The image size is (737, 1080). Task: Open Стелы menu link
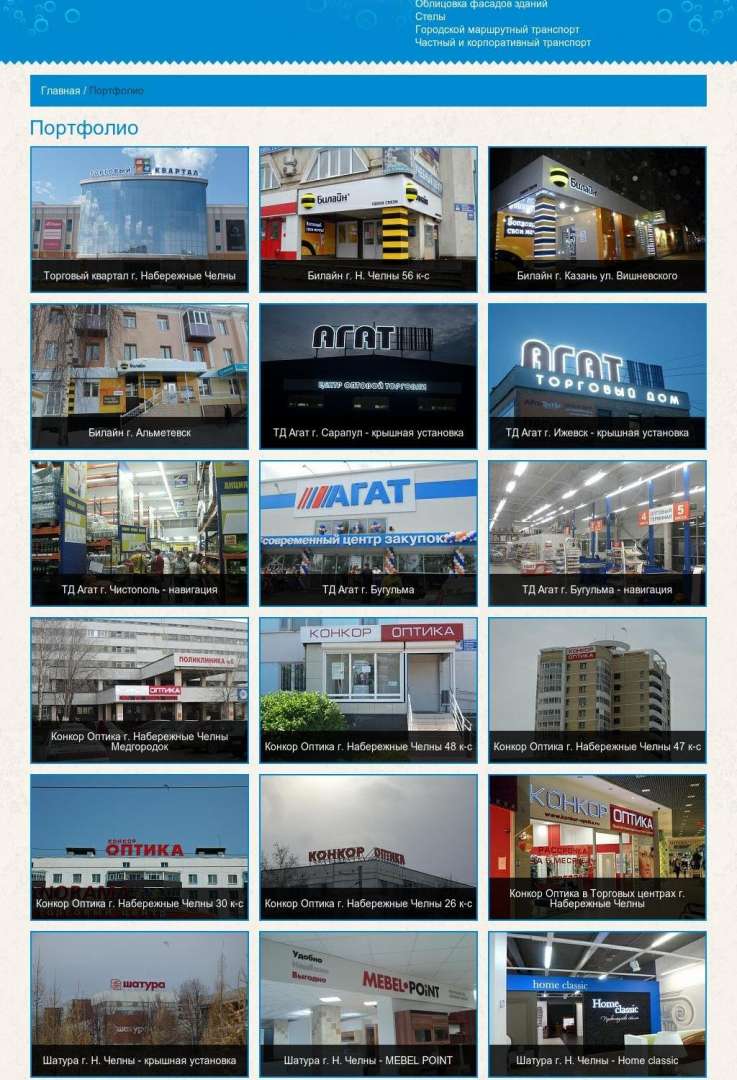430,17
